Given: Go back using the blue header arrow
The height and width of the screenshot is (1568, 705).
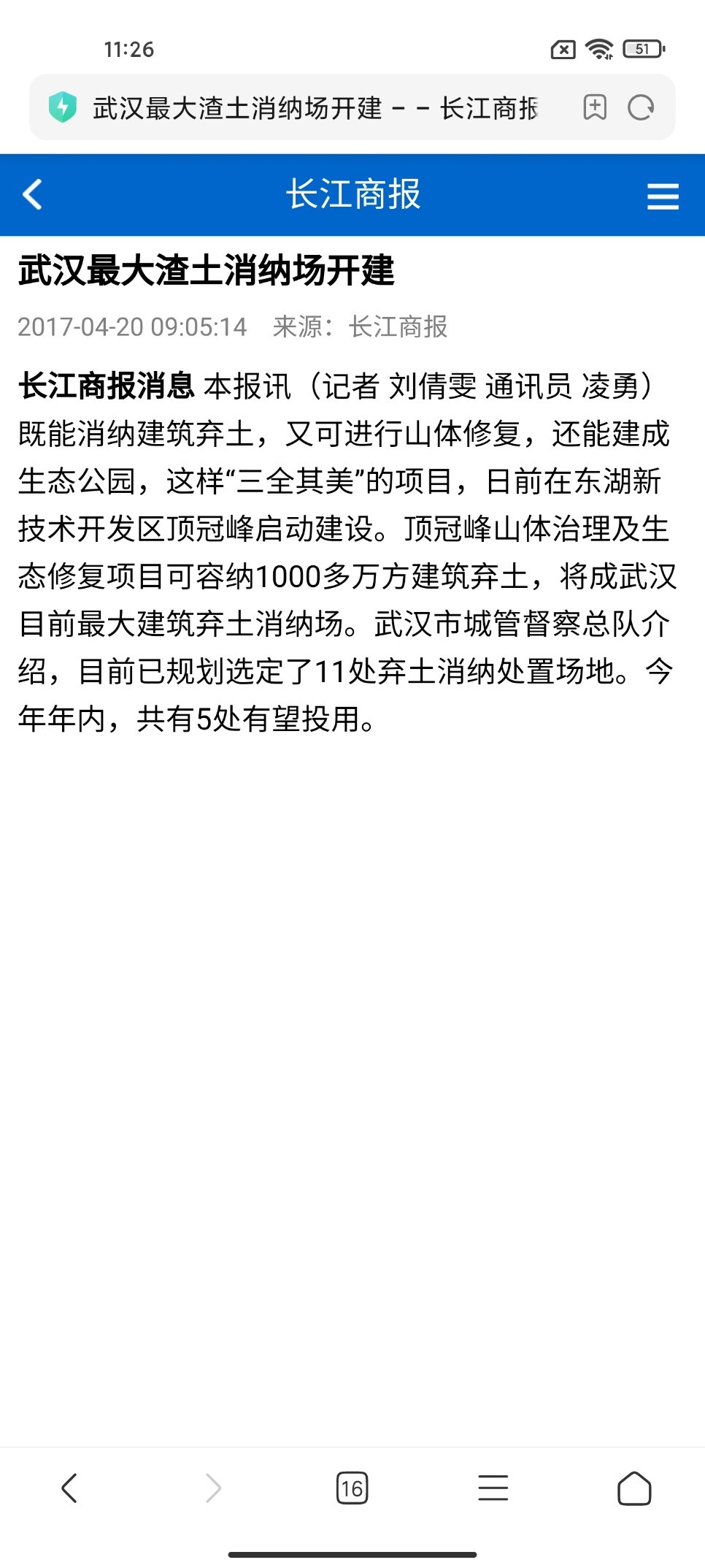Looking at the screenshot, I should pos(33,194).
